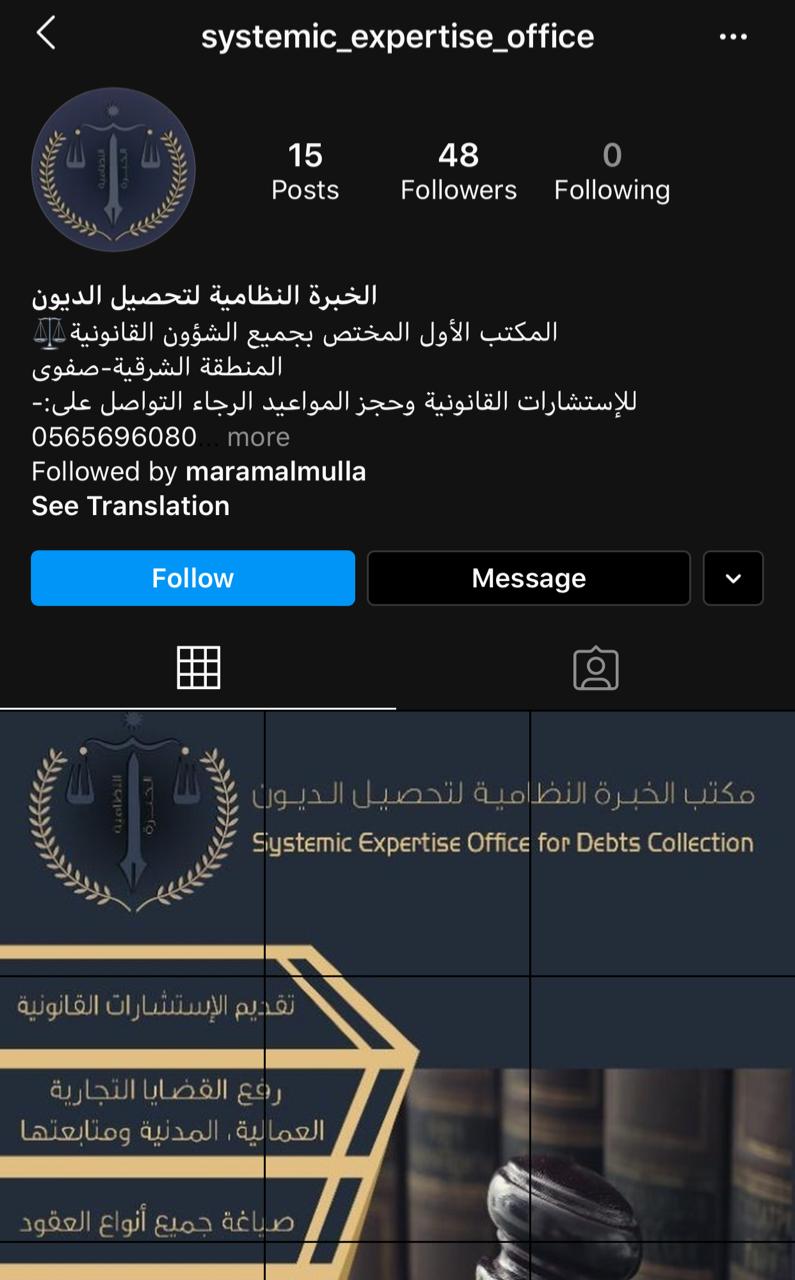This screenshot has height=1280, width=795.
Task: Tap the profile picture avatar
Action: [113, 170]
